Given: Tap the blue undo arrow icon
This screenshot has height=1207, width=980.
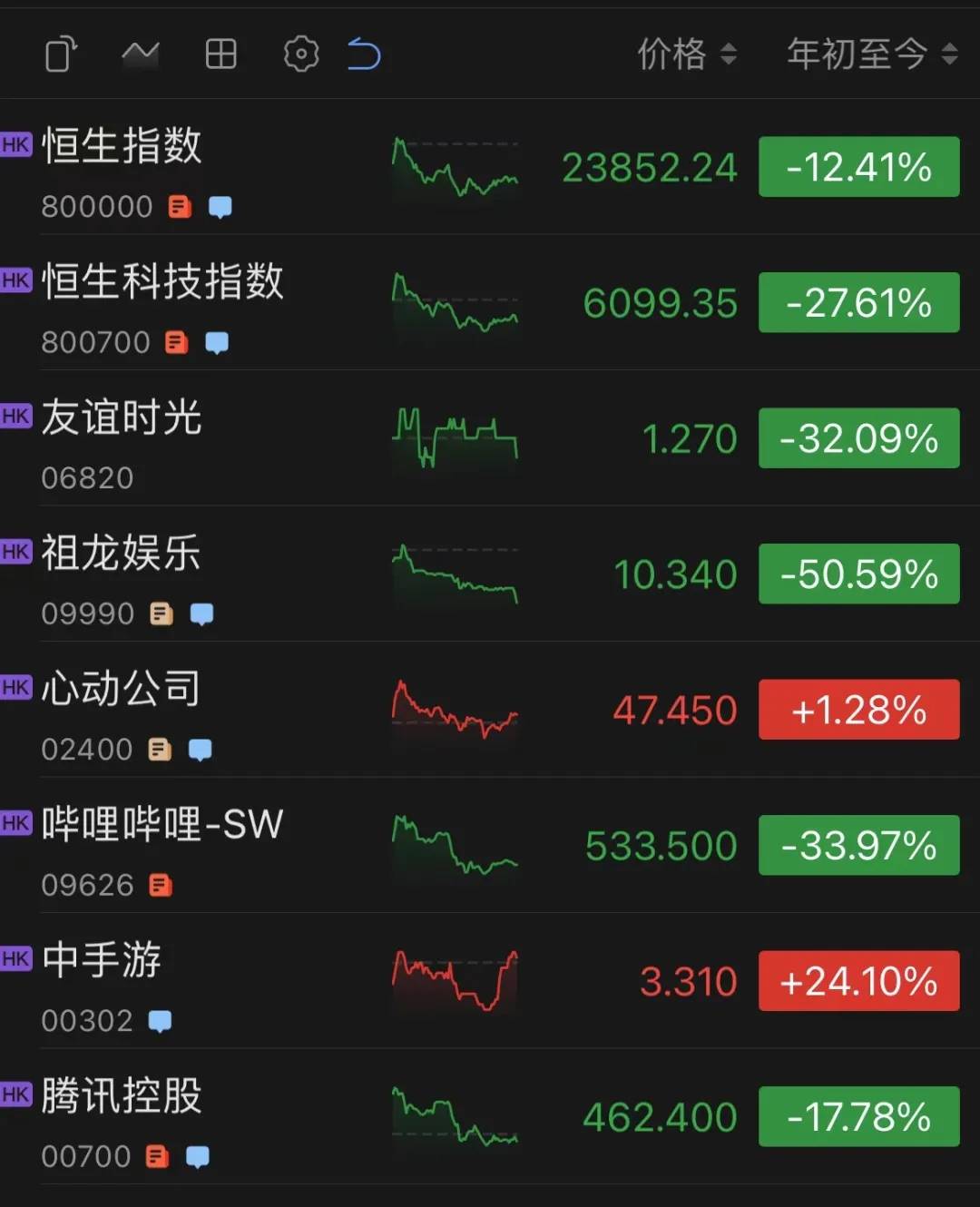Looking at the screenshot, I should coord(365,54).
